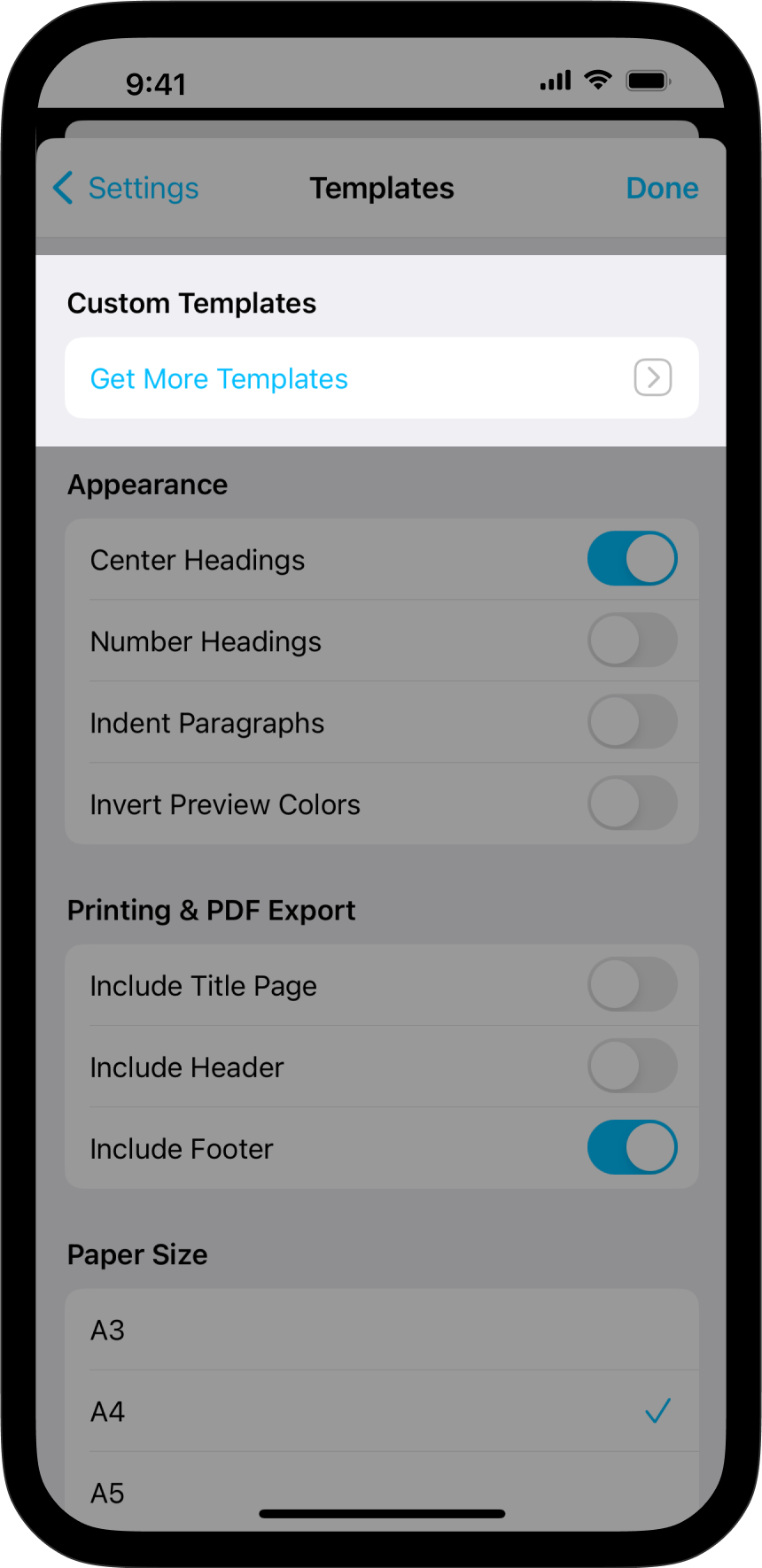Tap the chevron on Get More Templates
762x1568 pixels.
(652, 378)
